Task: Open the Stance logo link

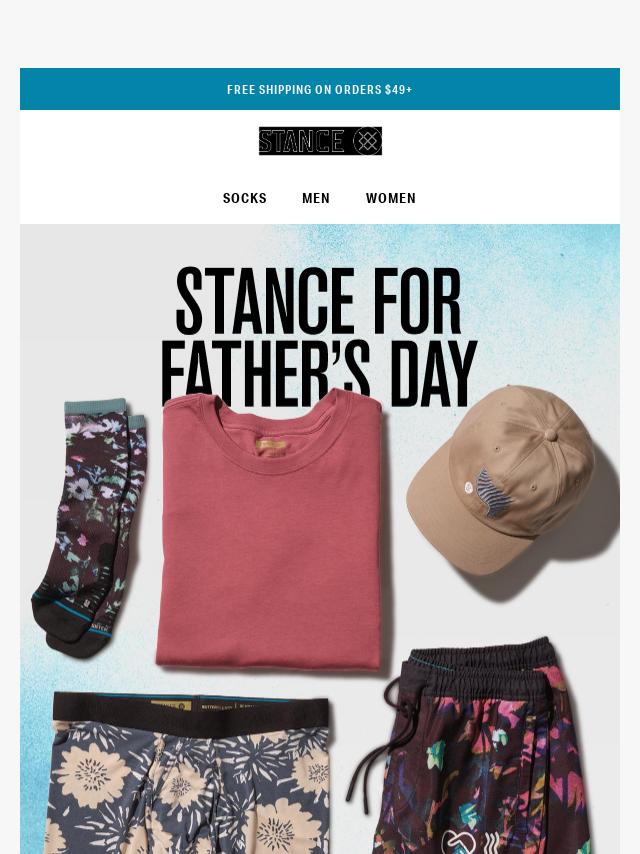Action: pos(320,141)
